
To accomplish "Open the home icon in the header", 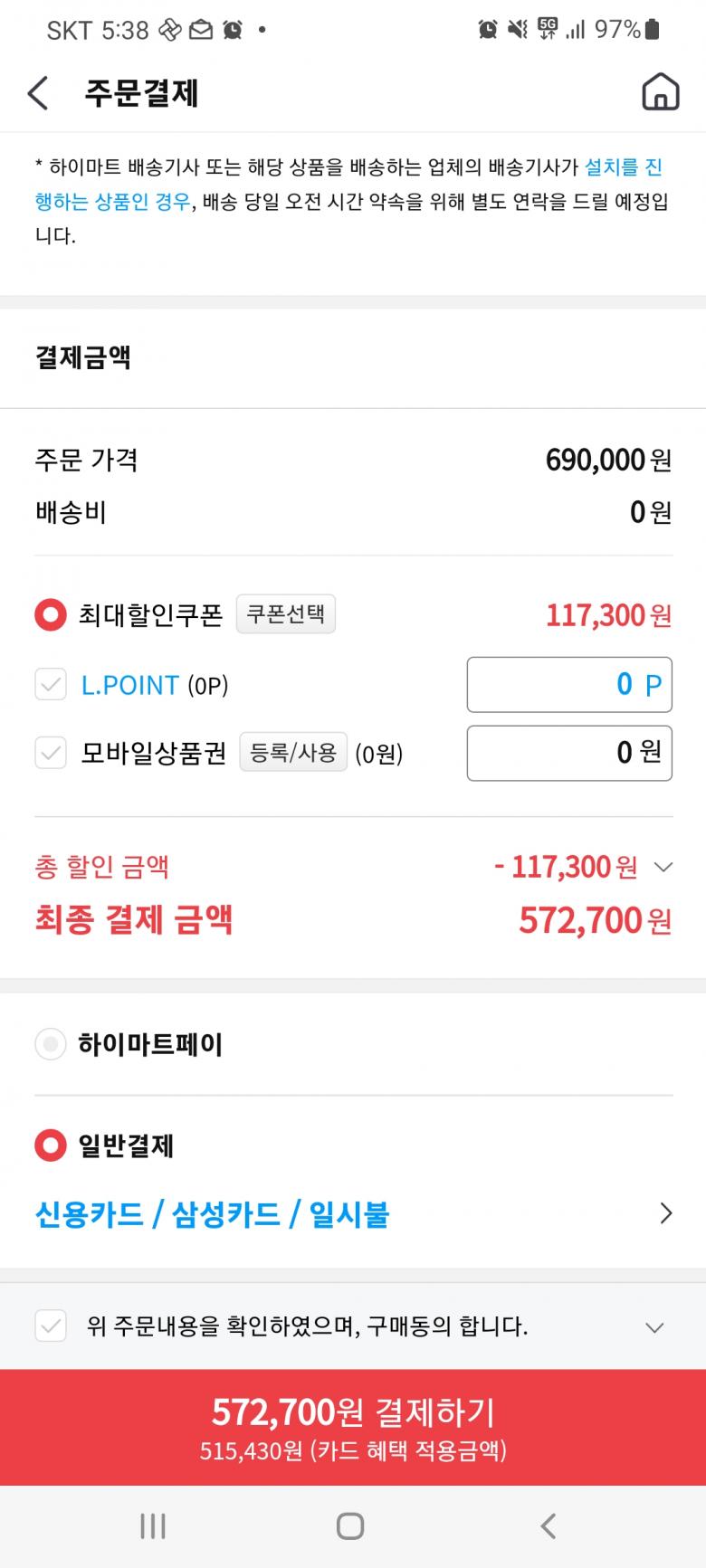I will pyautogui.click(x=660, y=92).
